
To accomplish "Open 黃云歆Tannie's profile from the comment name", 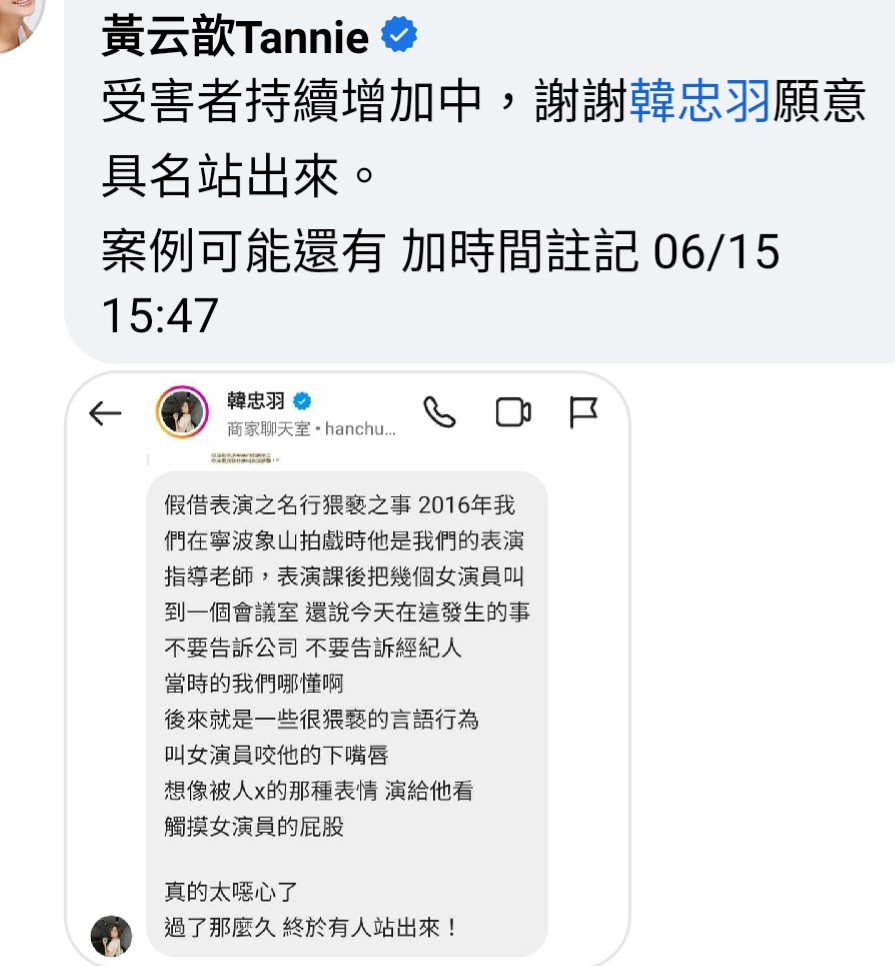I will 235,38.
